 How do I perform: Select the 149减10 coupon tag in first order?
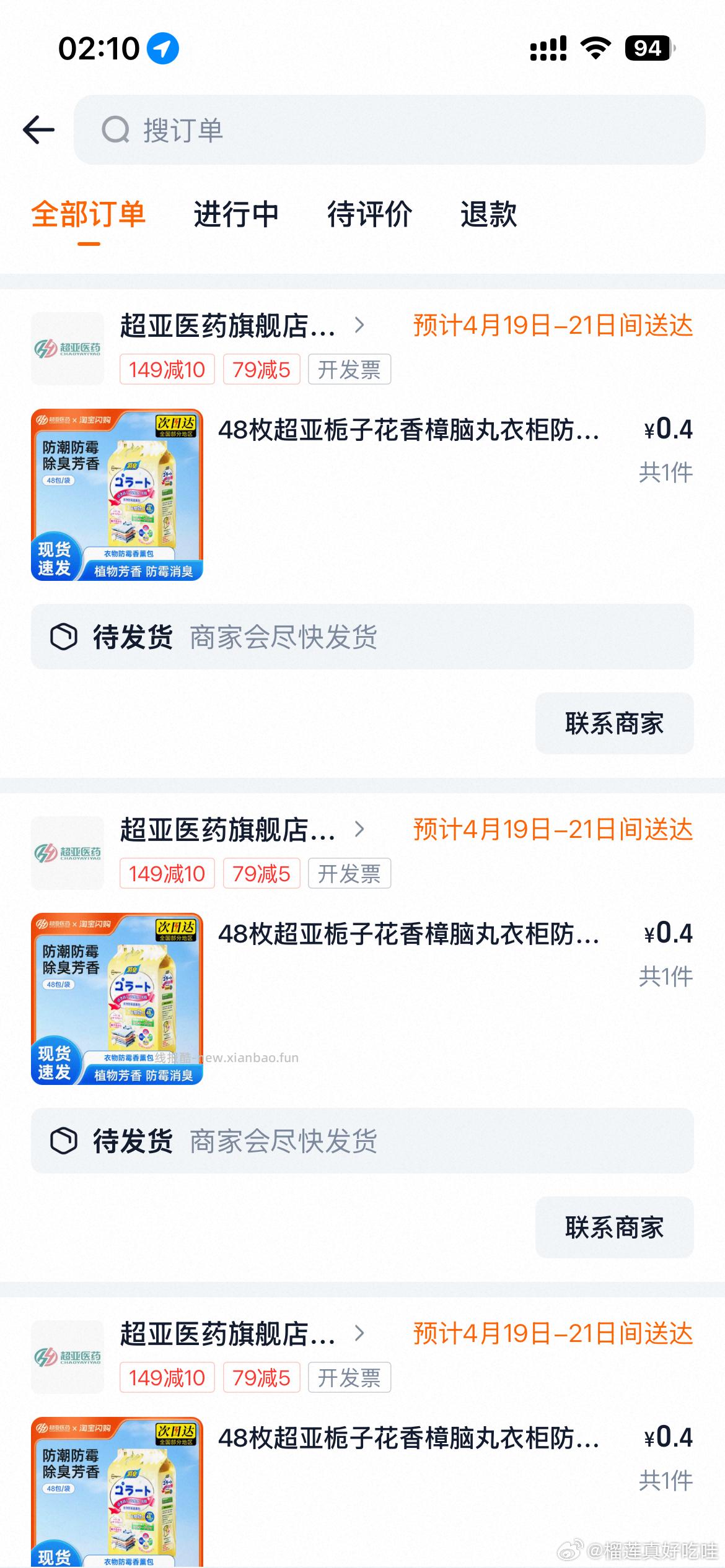click(167, 369)
